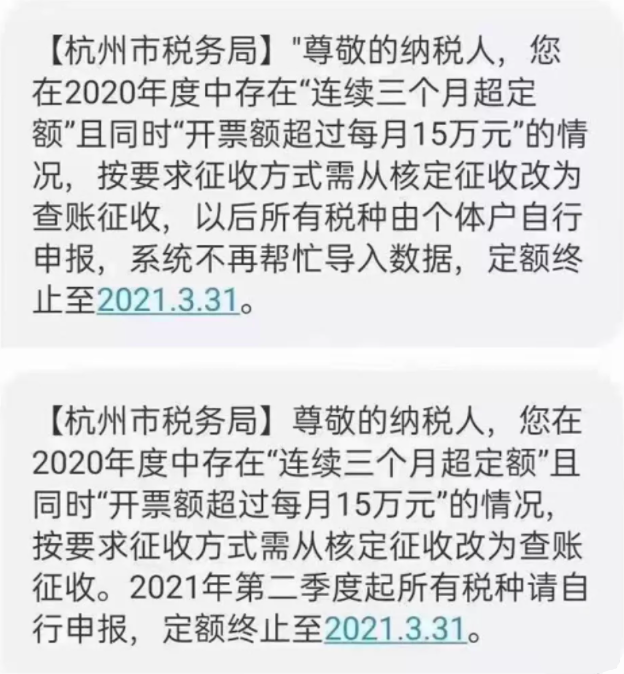
Task: Open the 2021.3.31 date link in the message mentioning 2021年第二季度起
Action: (396, 631)
